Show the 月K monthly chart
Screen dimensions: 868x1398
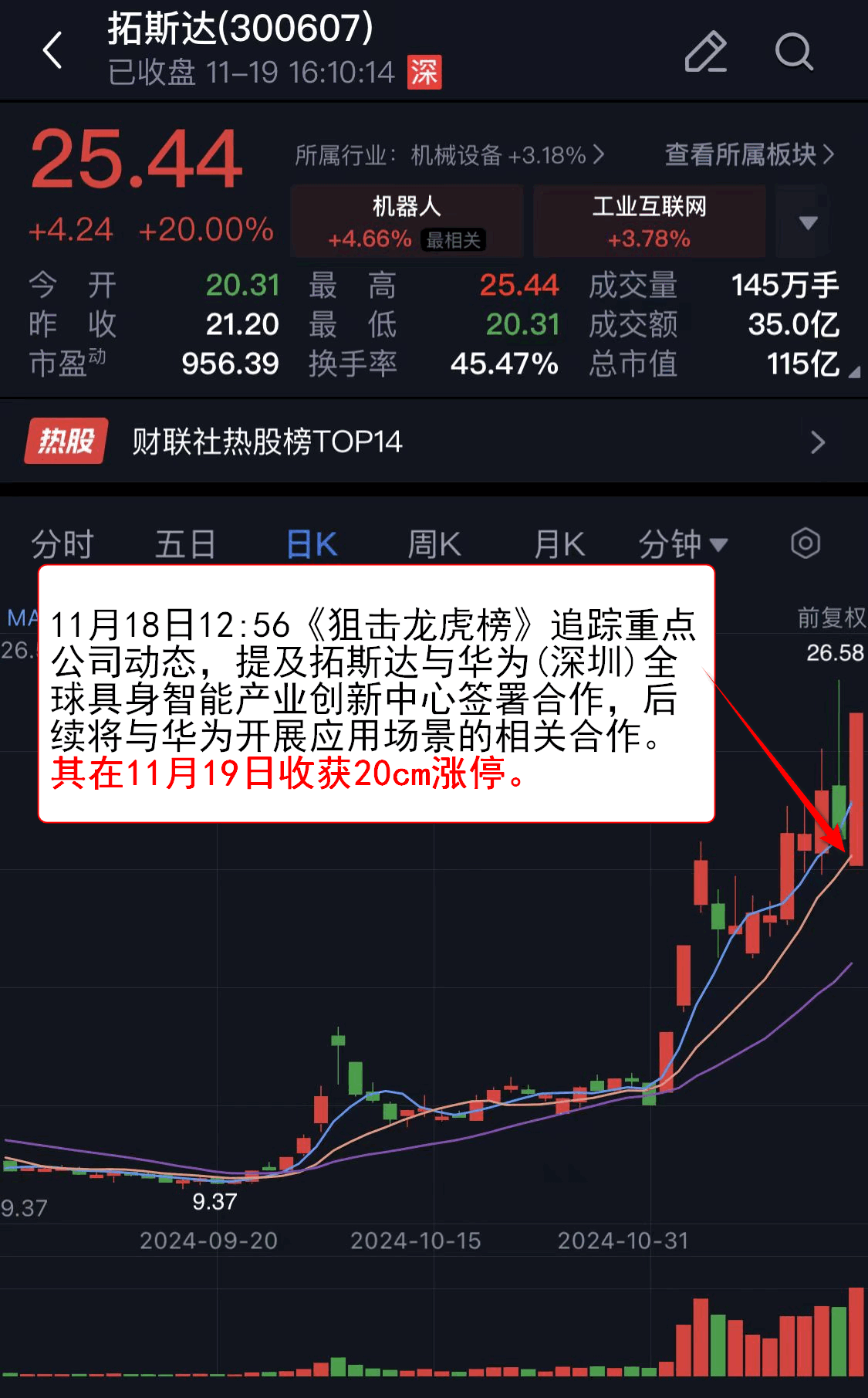559,544
